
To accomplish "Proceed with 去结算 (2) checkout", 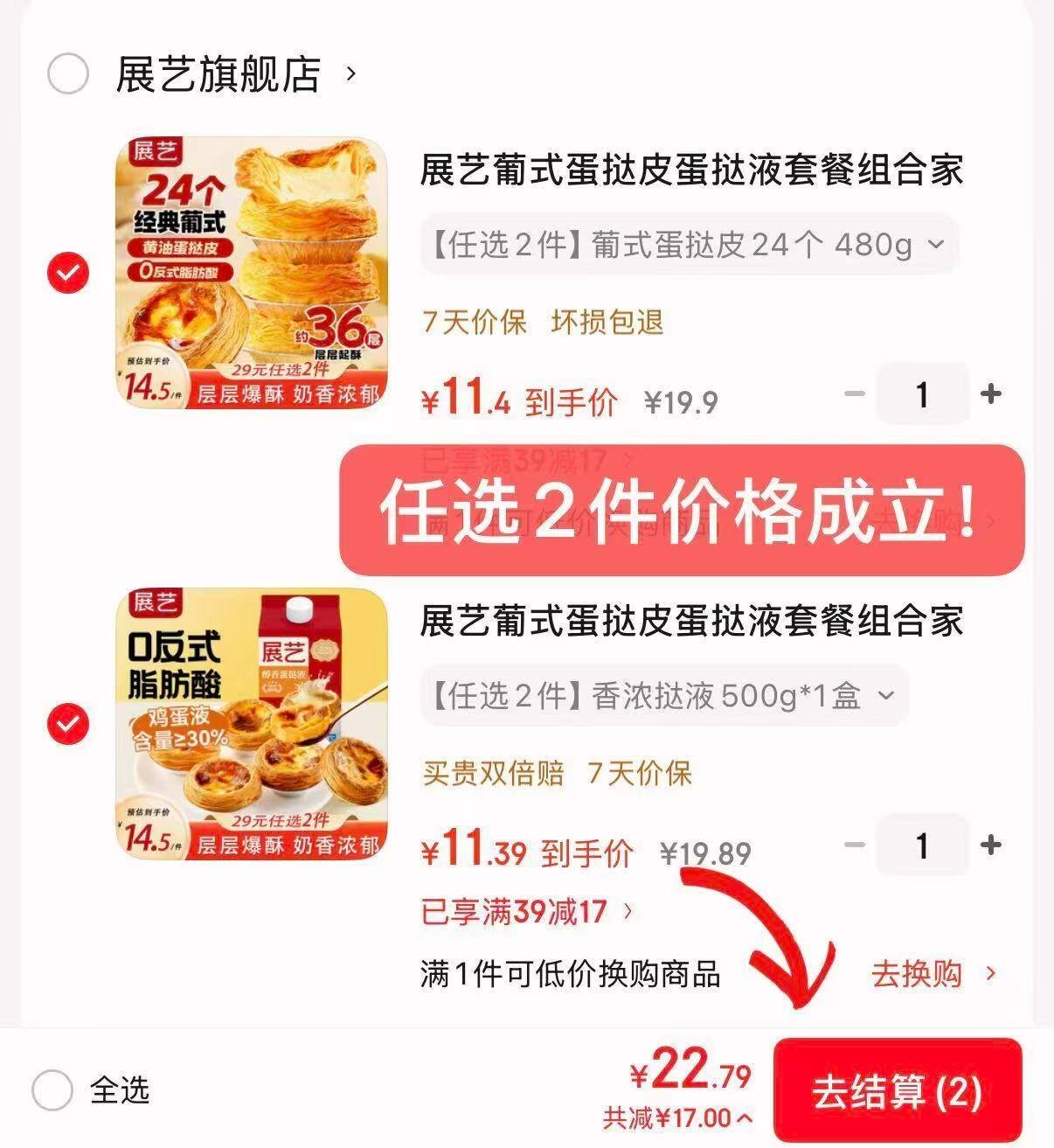I will [x=898, y=1091].
